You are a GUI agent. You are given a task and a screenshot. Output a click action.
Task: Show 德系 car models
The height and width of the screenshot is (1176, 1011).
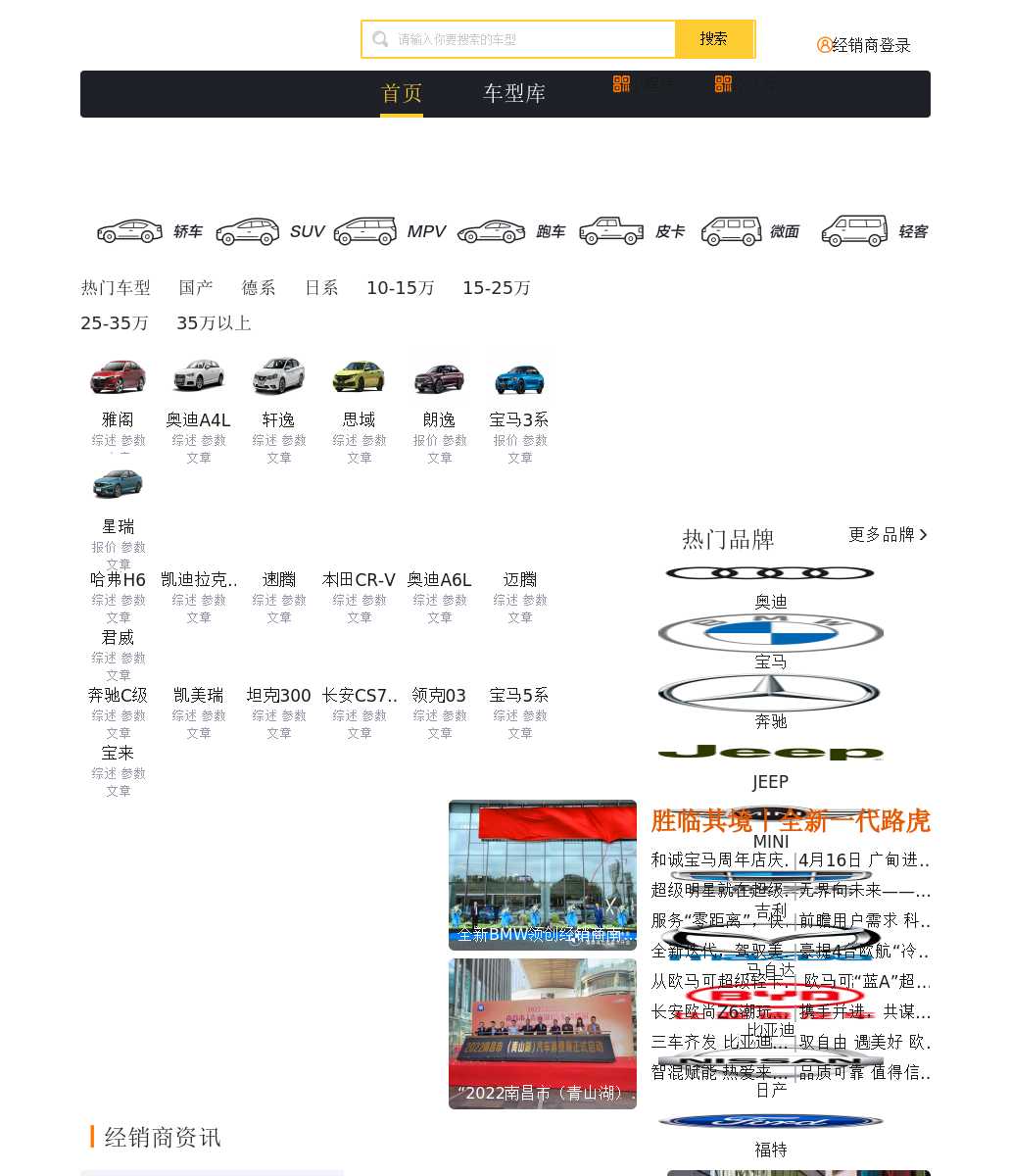[259, 288]
